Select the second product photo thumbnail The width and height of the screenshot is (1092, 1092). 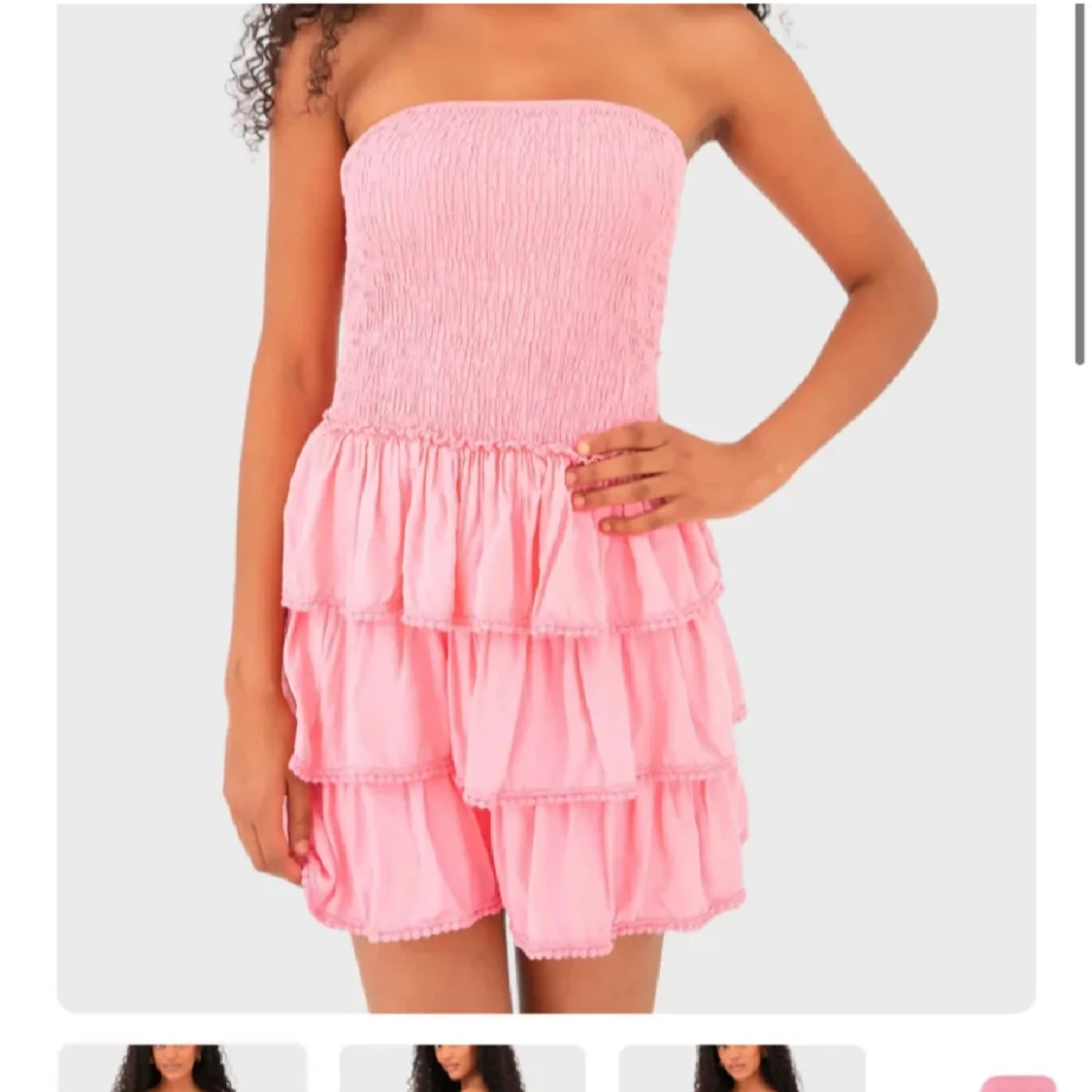tap(462, 1068)
